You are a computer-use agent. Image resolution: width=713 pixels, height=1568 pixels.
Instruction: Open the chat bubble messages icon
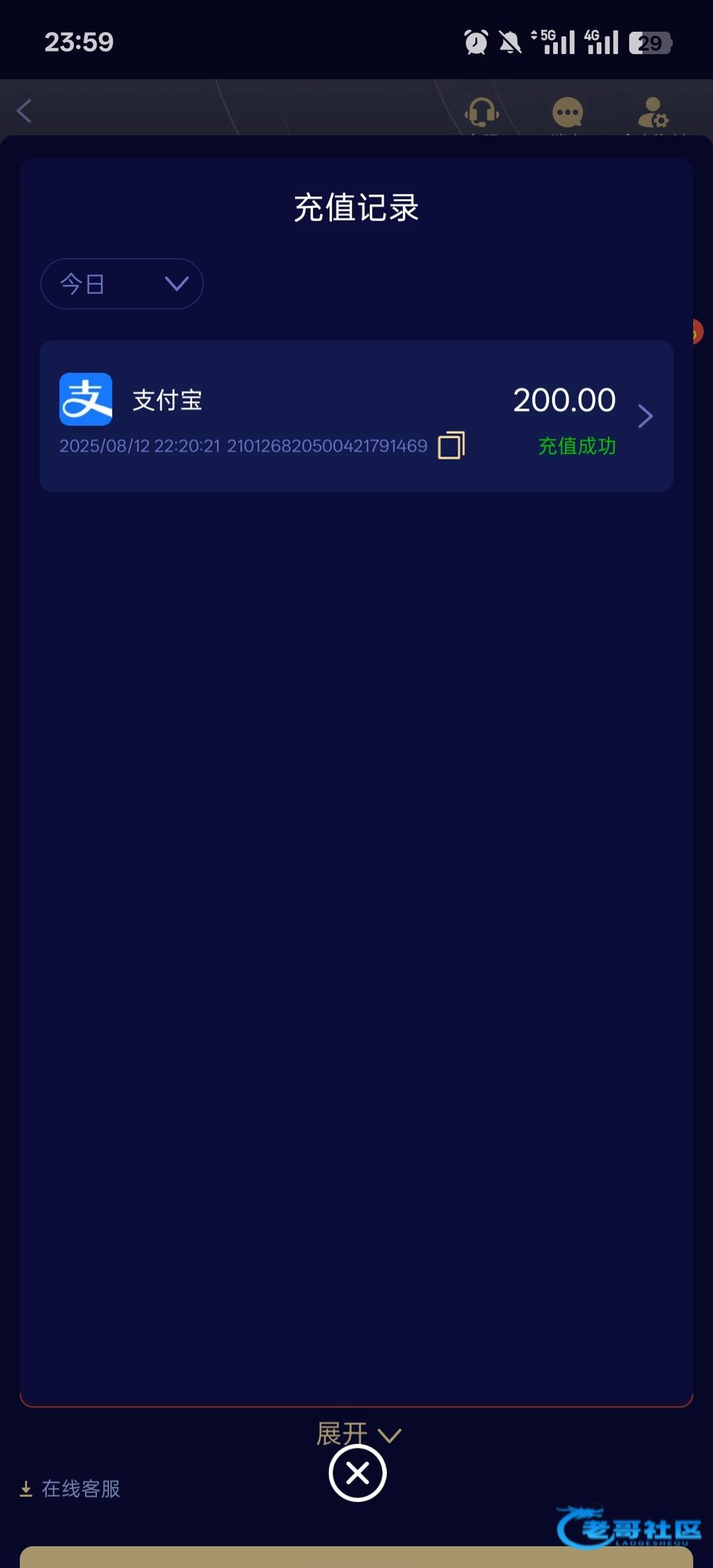point(567,112)
